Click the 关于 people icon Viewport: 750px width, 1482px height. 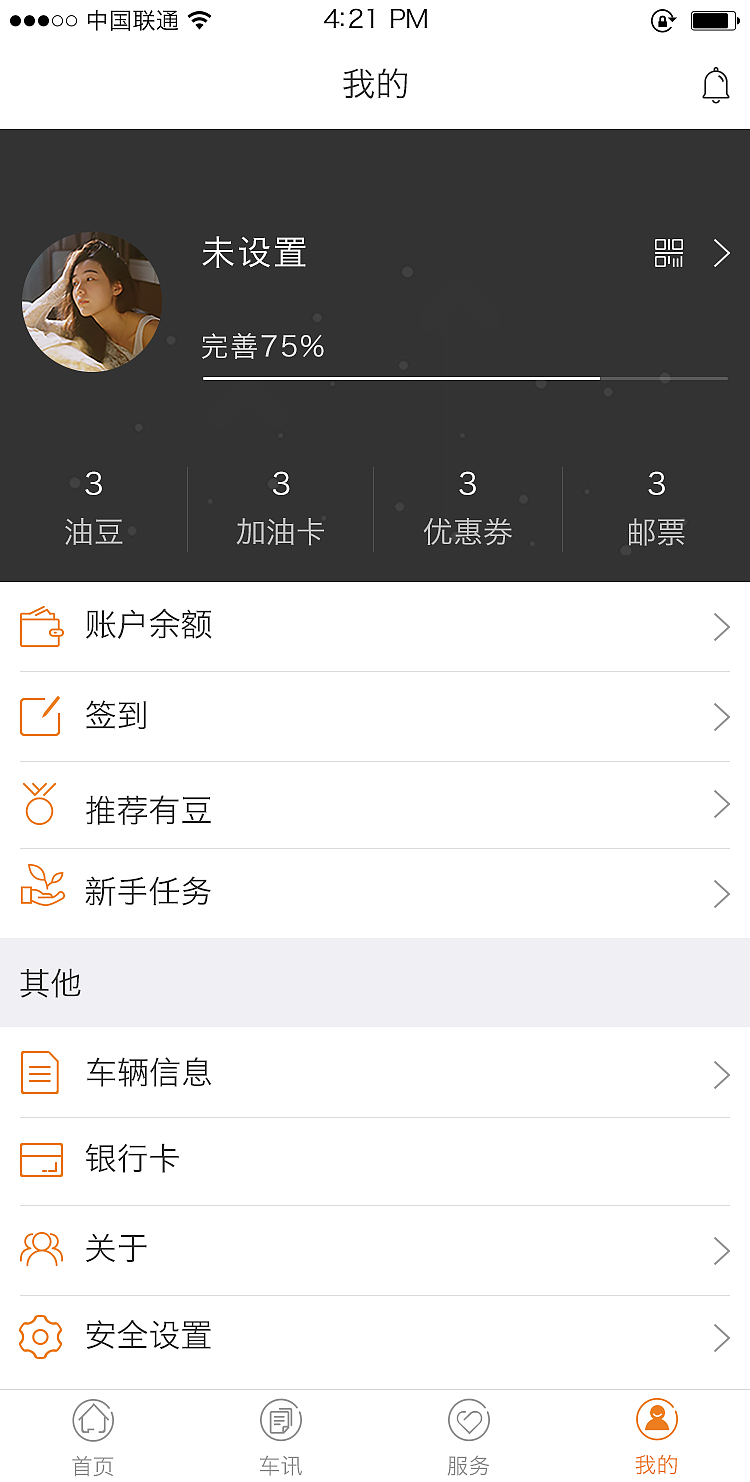click(40, 1248)
